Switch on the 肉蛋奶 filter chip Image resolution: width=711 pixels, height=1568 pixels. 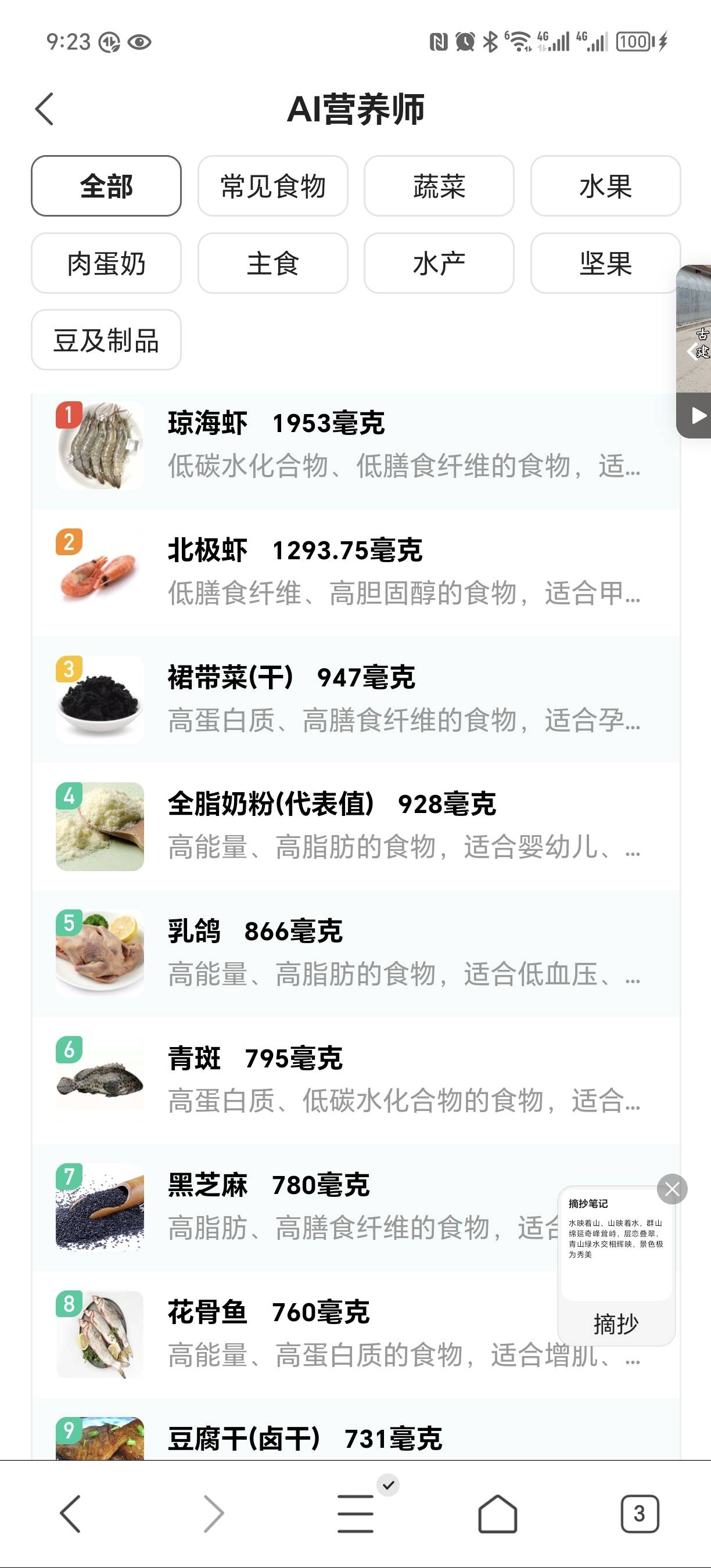click(106, 264)
